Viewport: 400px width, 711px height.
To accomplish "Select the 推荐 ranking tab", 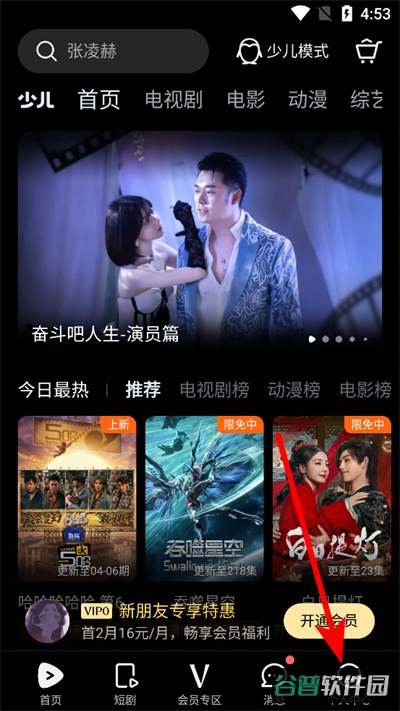I will pyautogui.click(x=143, y=390).
